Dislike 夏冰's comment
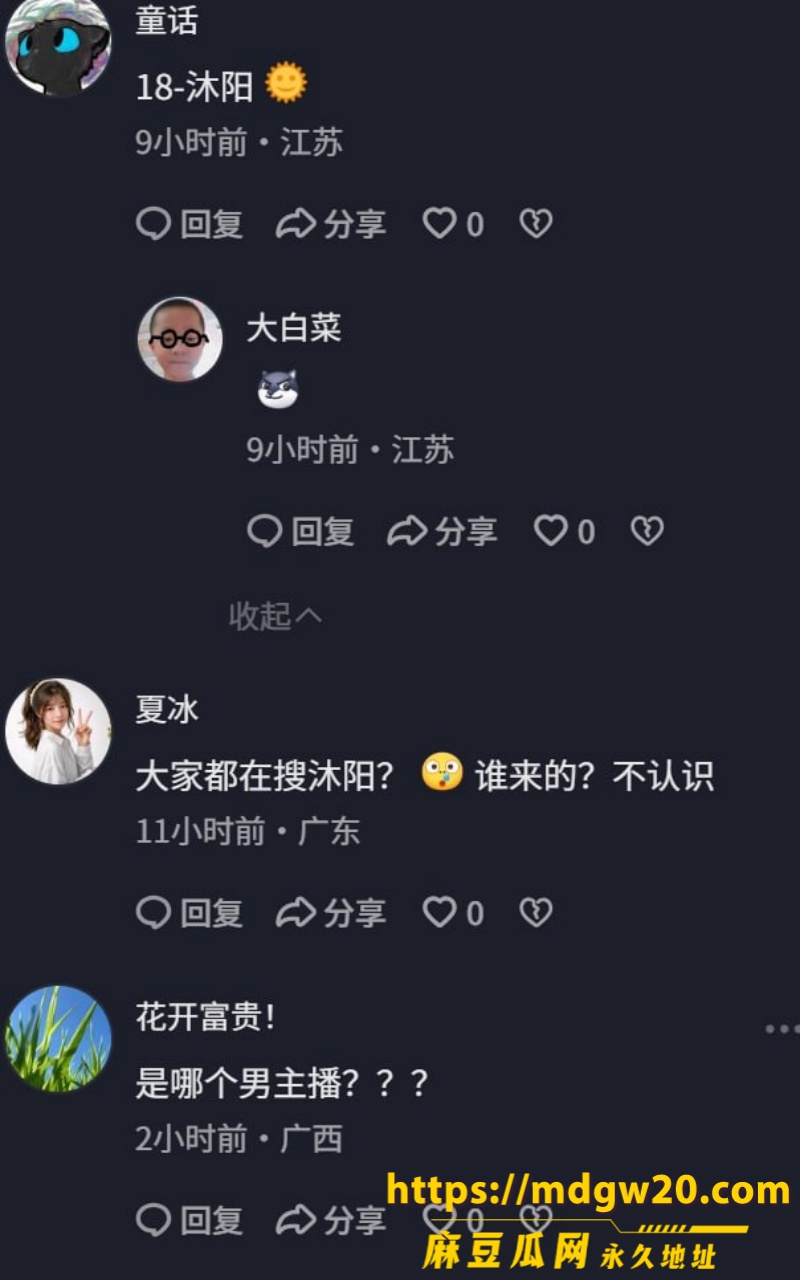This screenshot has width=800, height=1280. click(x=536, y=912)
